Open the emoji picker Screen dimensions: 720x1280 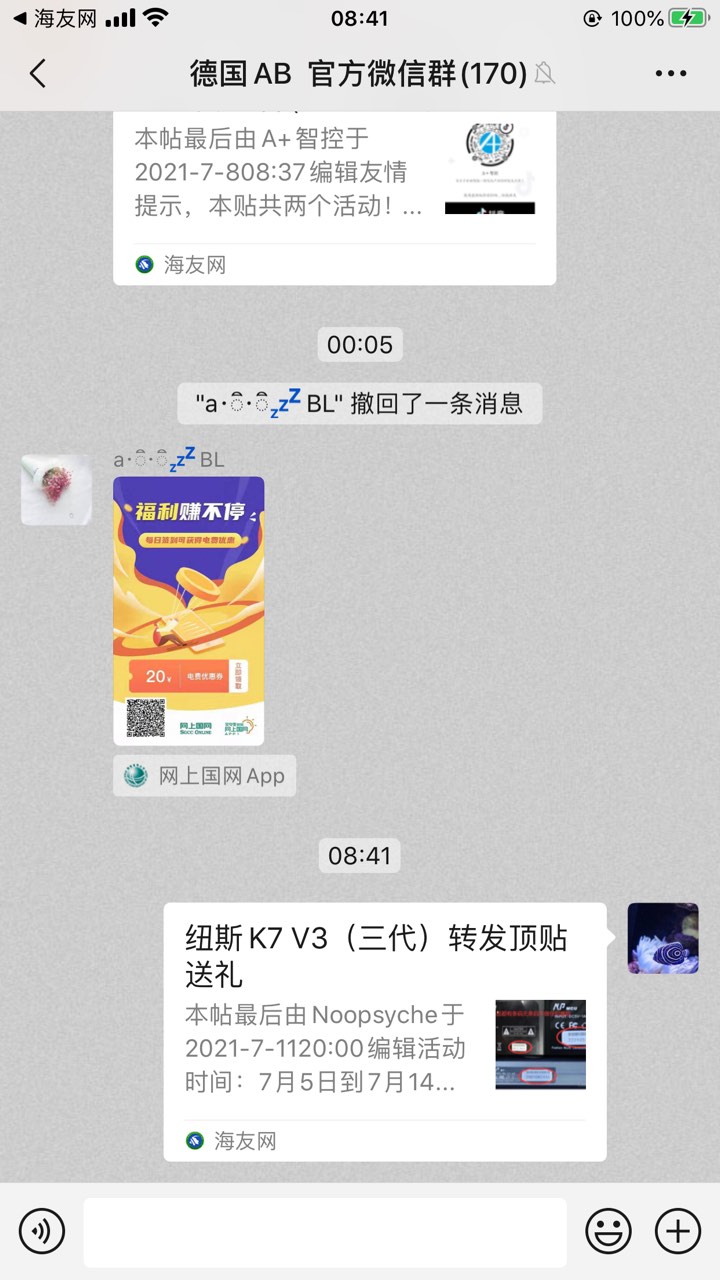click(607, 1230)
